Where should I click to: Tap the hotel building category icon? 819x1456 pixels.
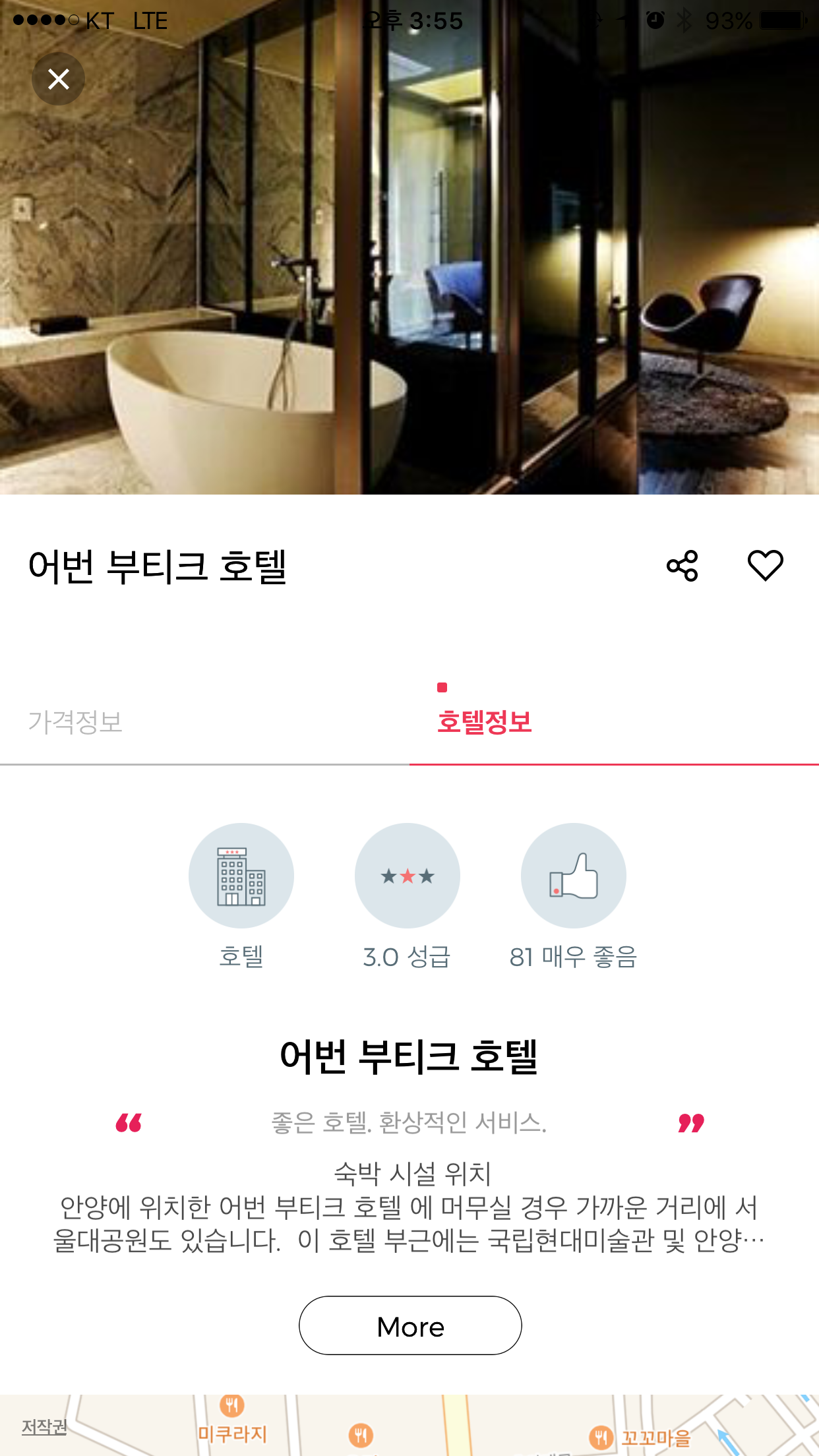tap(241, 876)
